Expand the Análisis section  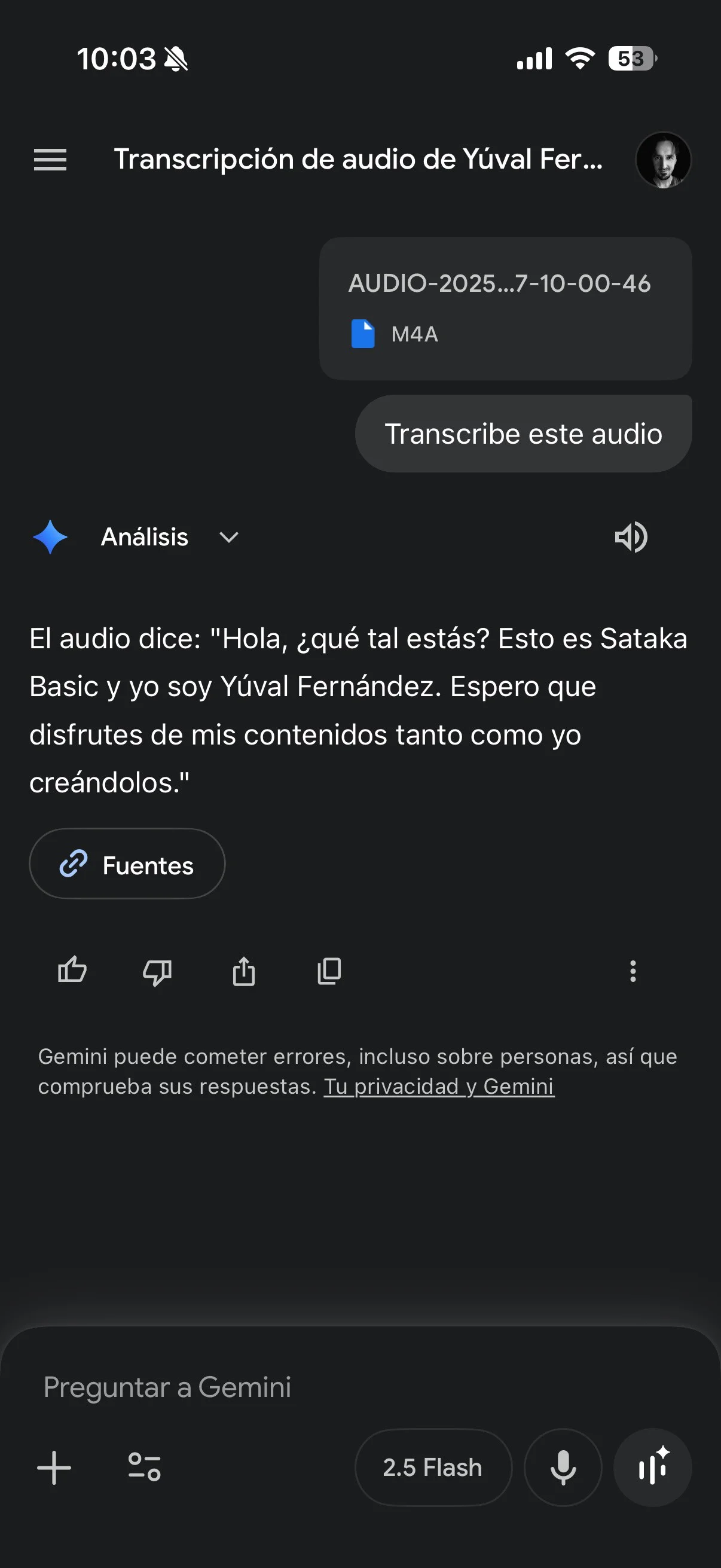coord(229,538)
